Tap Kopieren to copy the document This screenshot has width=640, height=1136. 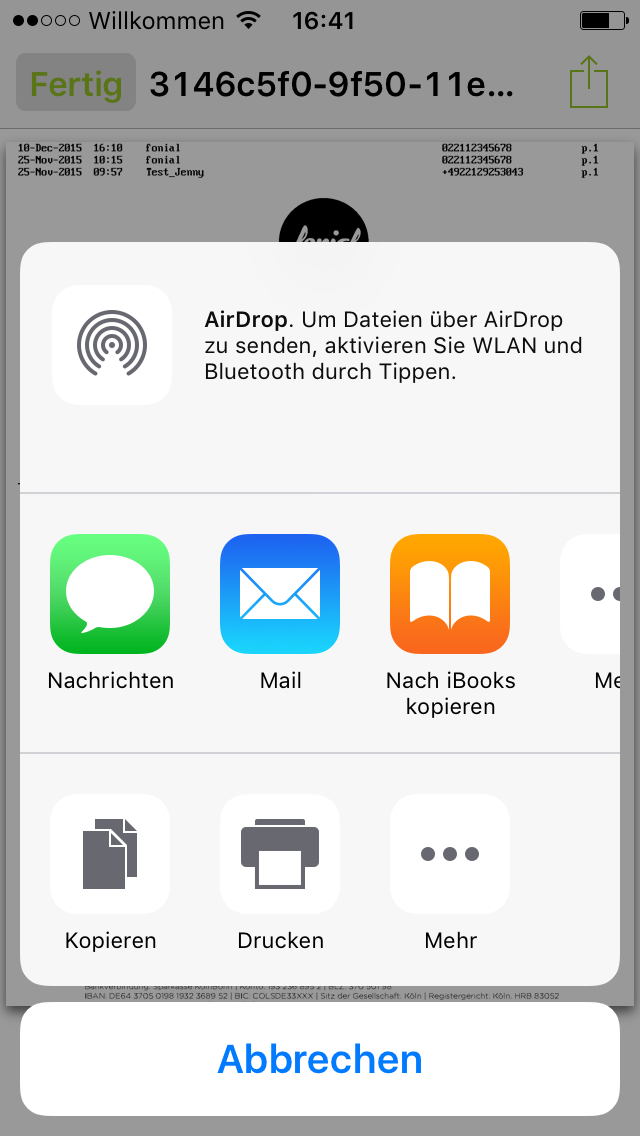tap(110, 854)
